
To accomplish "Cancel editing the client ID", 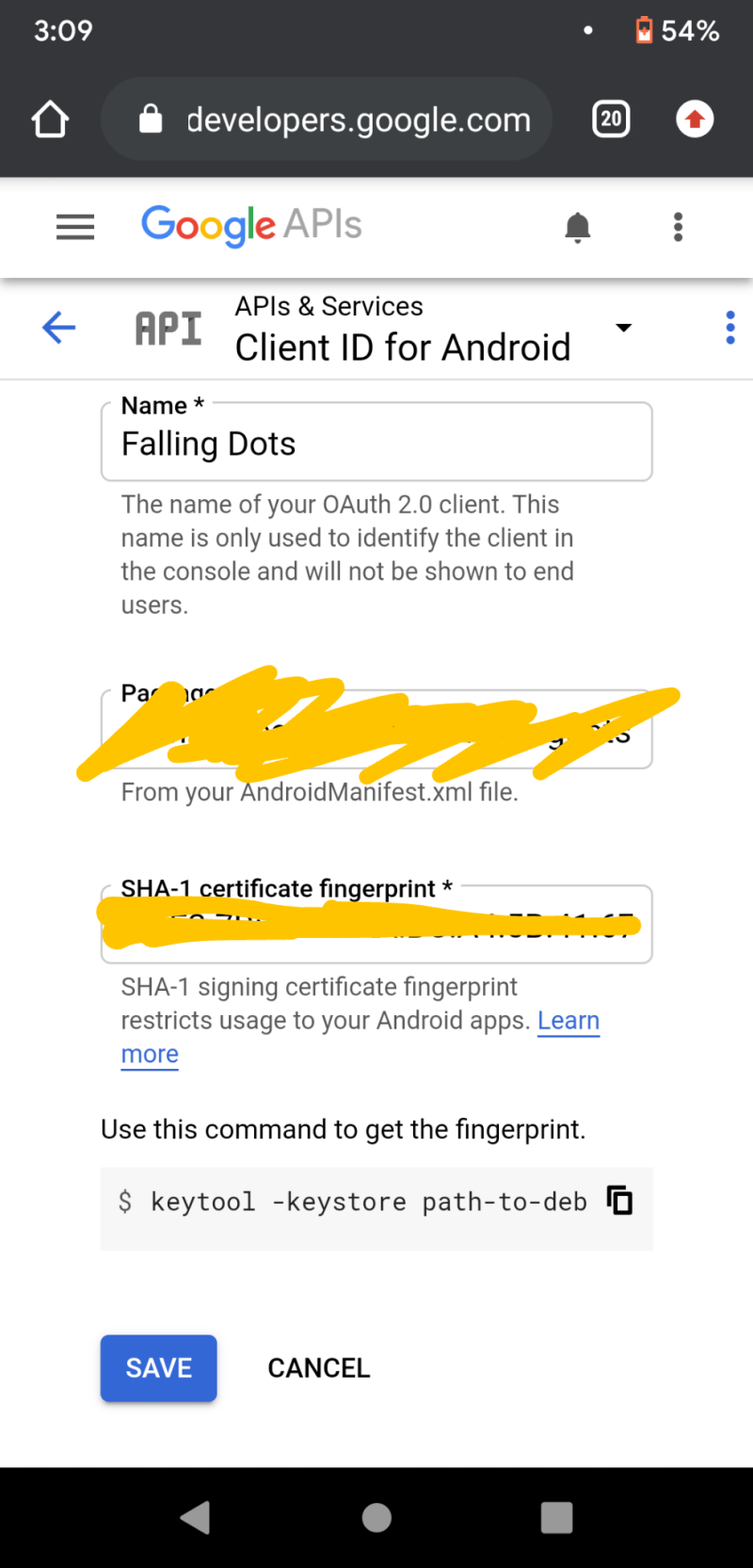I will click(x=319, y=1367).
